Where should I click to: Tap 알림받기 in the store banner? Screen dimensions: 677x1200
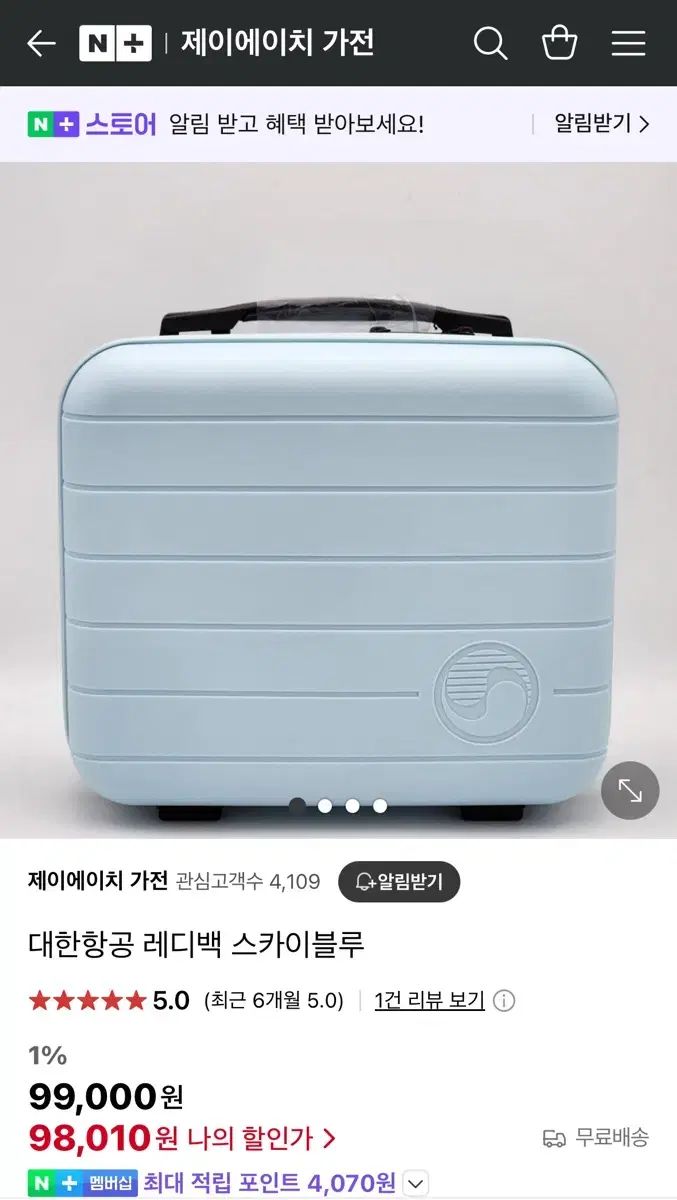(602, 124)
